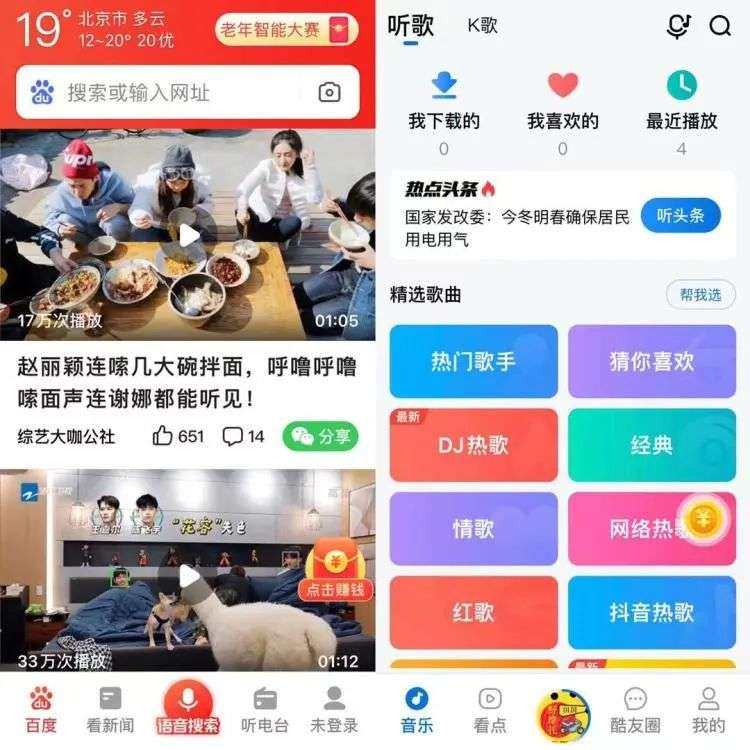Screen dimensions: 750x750
Task: Like the 综艺大咖公社 video
Action: pyautogui.click(x=177, y=436)
